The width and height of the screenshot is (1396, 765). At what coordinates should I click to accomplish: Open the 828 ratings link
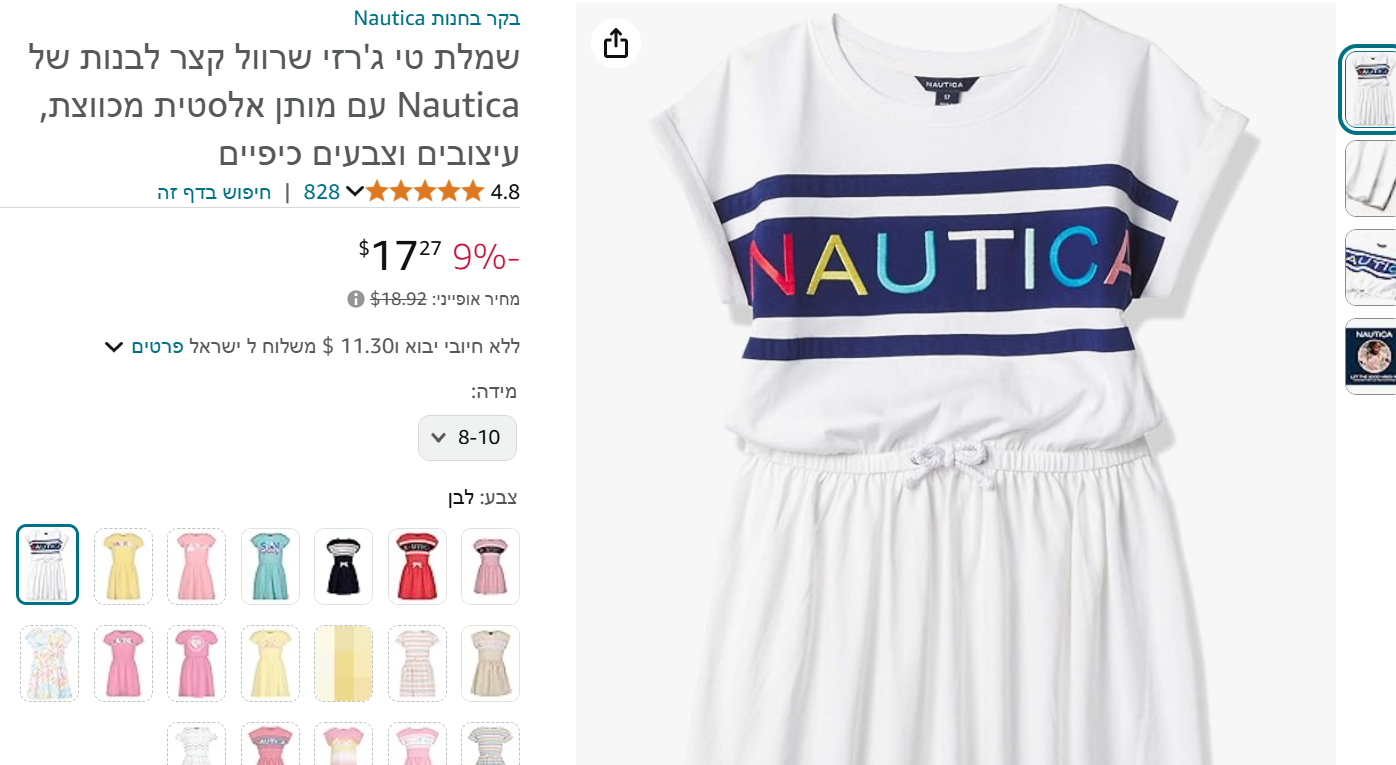click(322, 191)
